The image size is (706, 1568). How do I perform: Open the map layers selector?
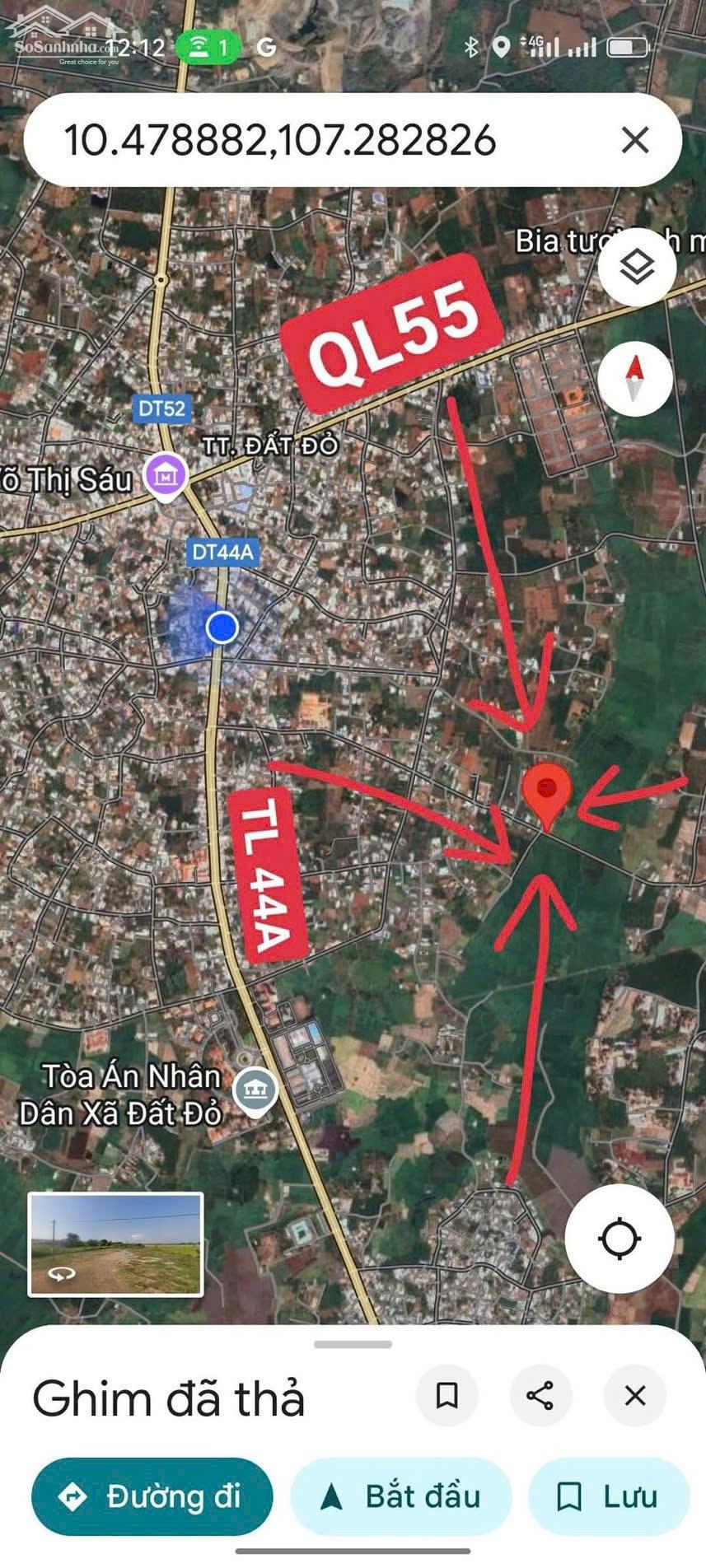pos(637,268)
